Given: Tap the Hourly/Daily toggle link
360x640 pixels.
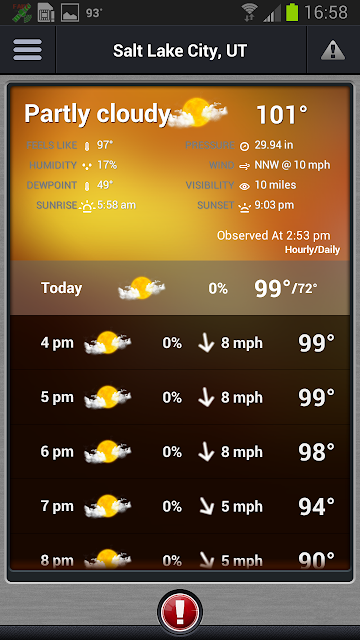Looking at the screenshot, I should pyautogui.click(x=312, y=250).
